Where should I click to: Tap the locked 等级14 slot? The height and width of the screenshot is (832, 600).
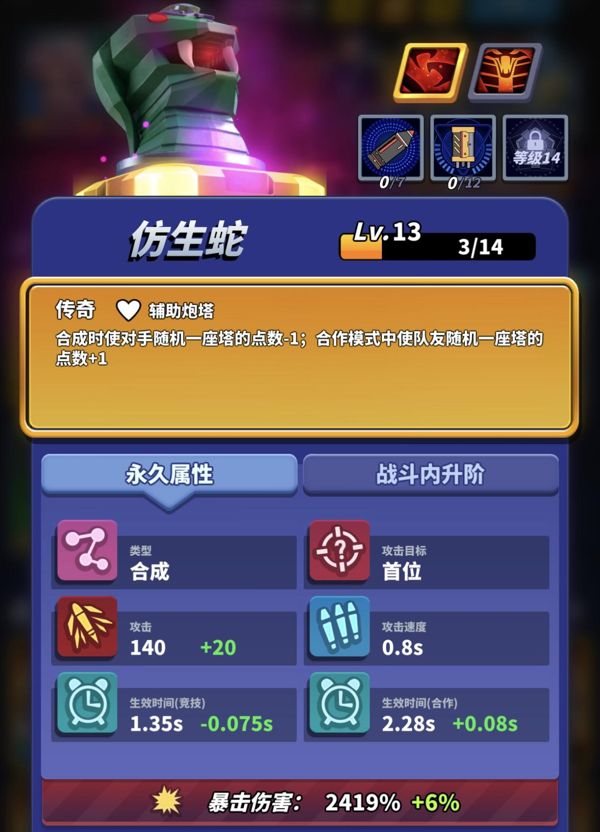pyautogui.click(x=535, y=148)
